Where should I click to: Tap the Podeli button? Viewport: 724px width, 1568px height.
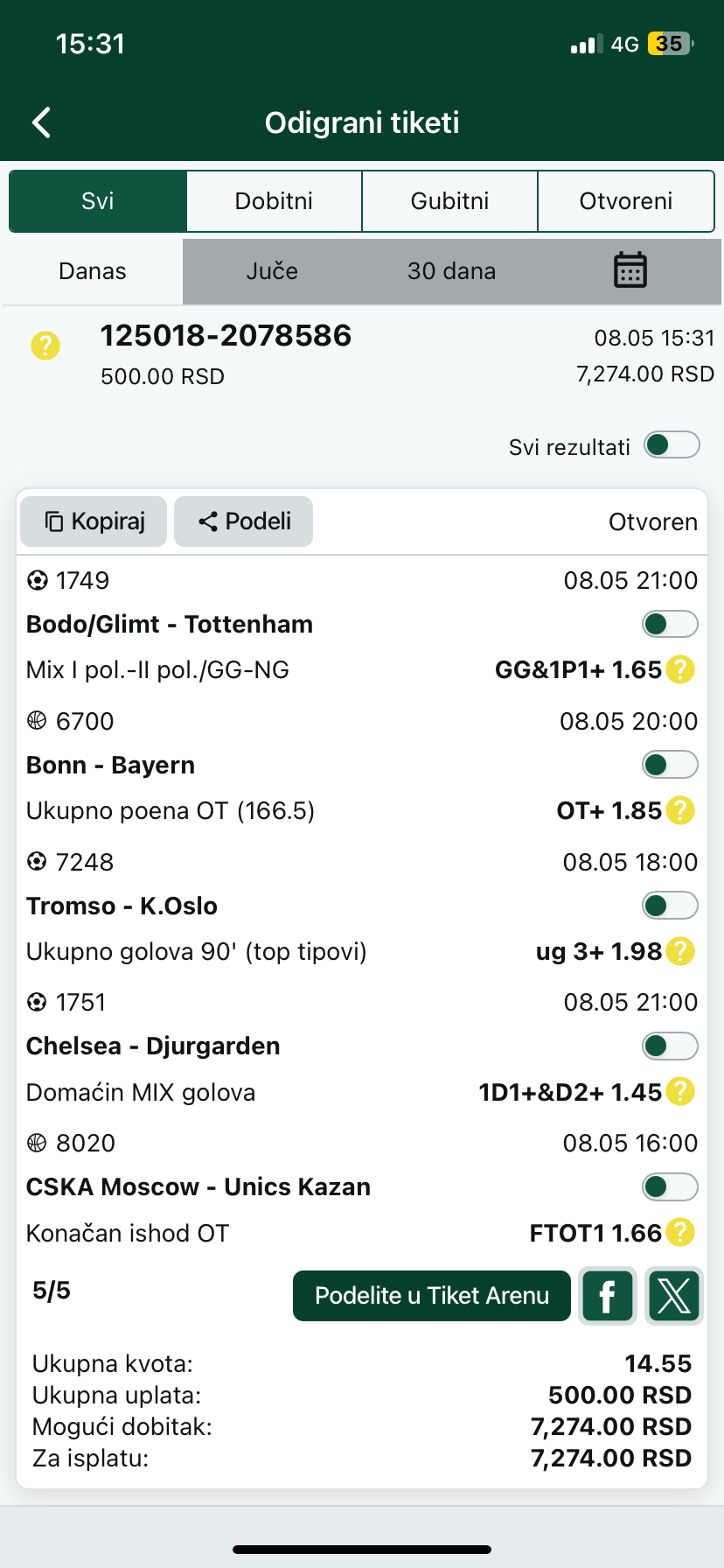coord(244,521)
